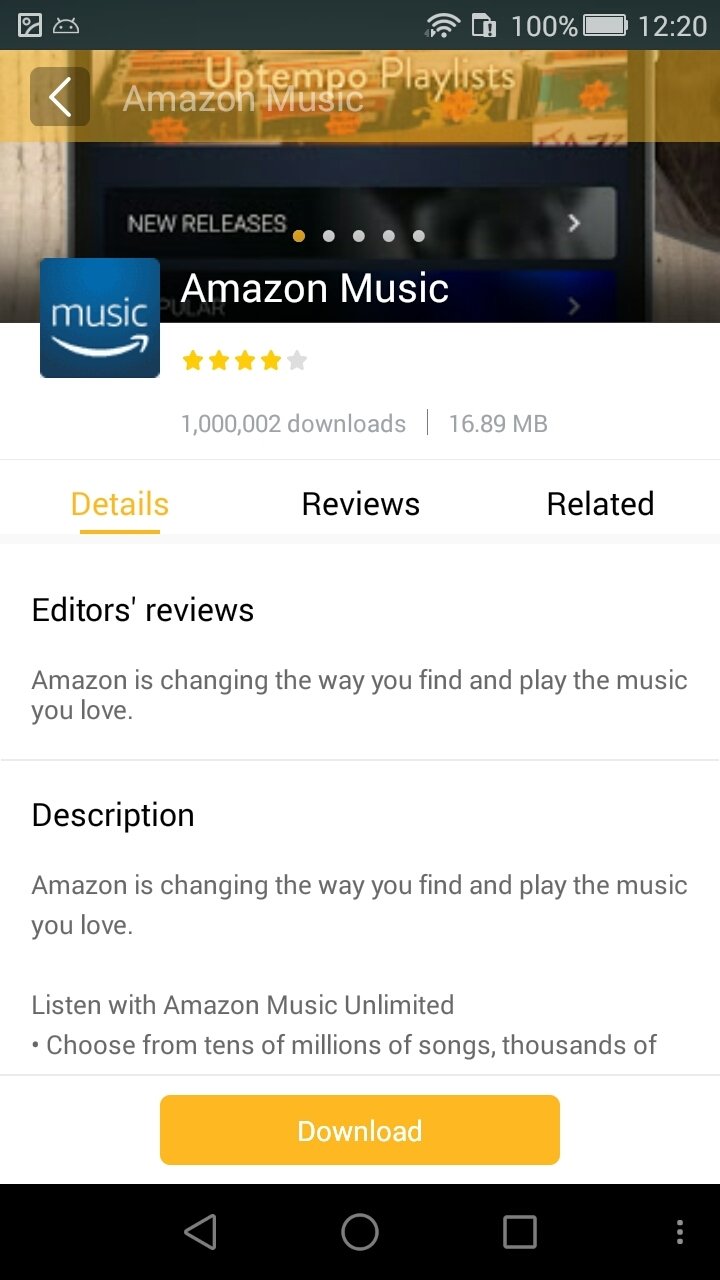This screenshot has height=1280, width=720.
Task: Open the Related tab
Action: [x=600, y=504]
